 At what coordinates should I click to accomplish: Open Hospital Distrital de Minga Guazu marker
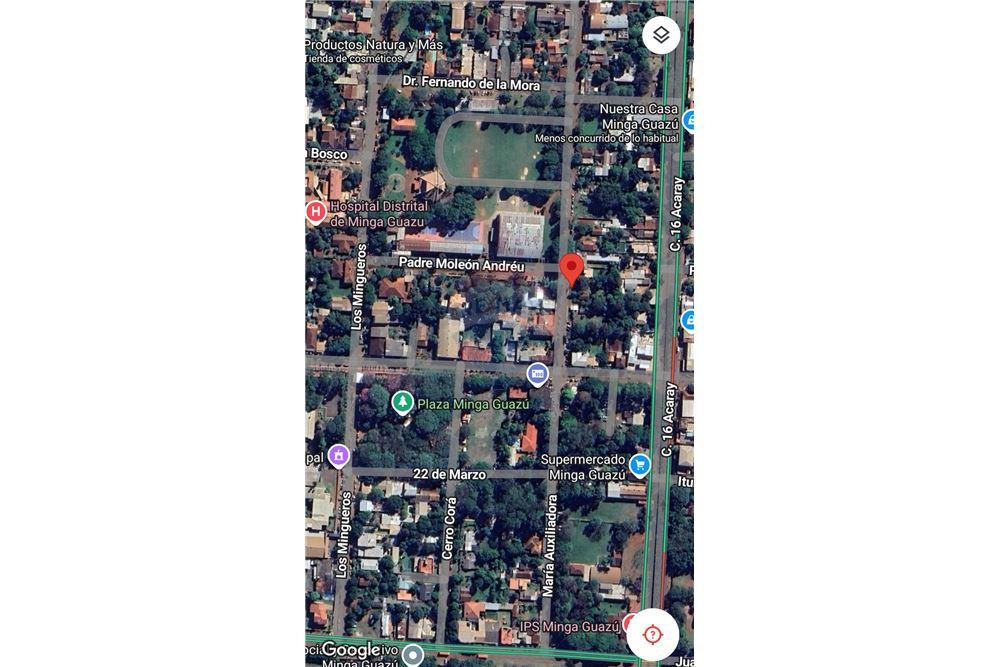316,212
